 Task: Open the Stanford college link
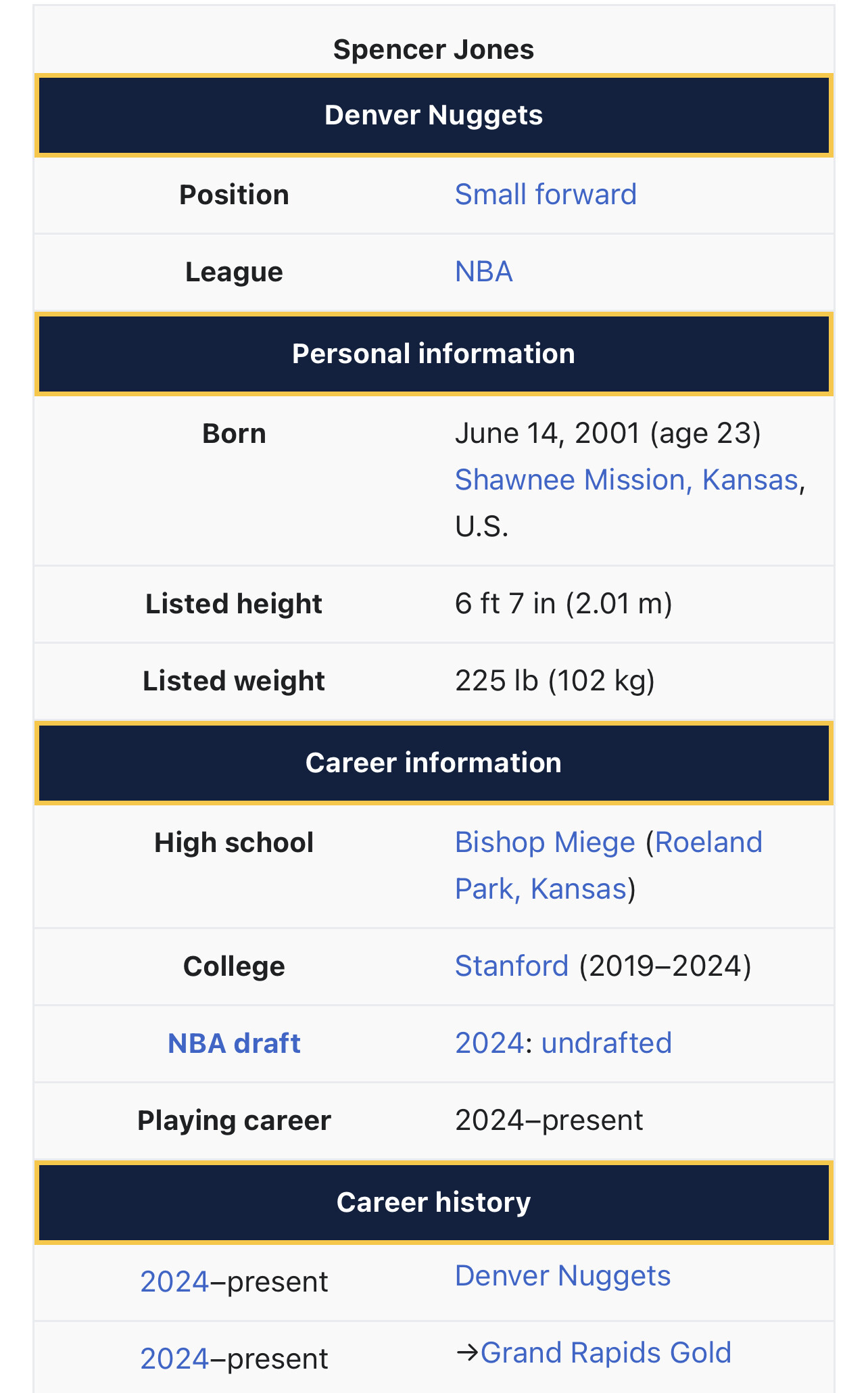512,966
